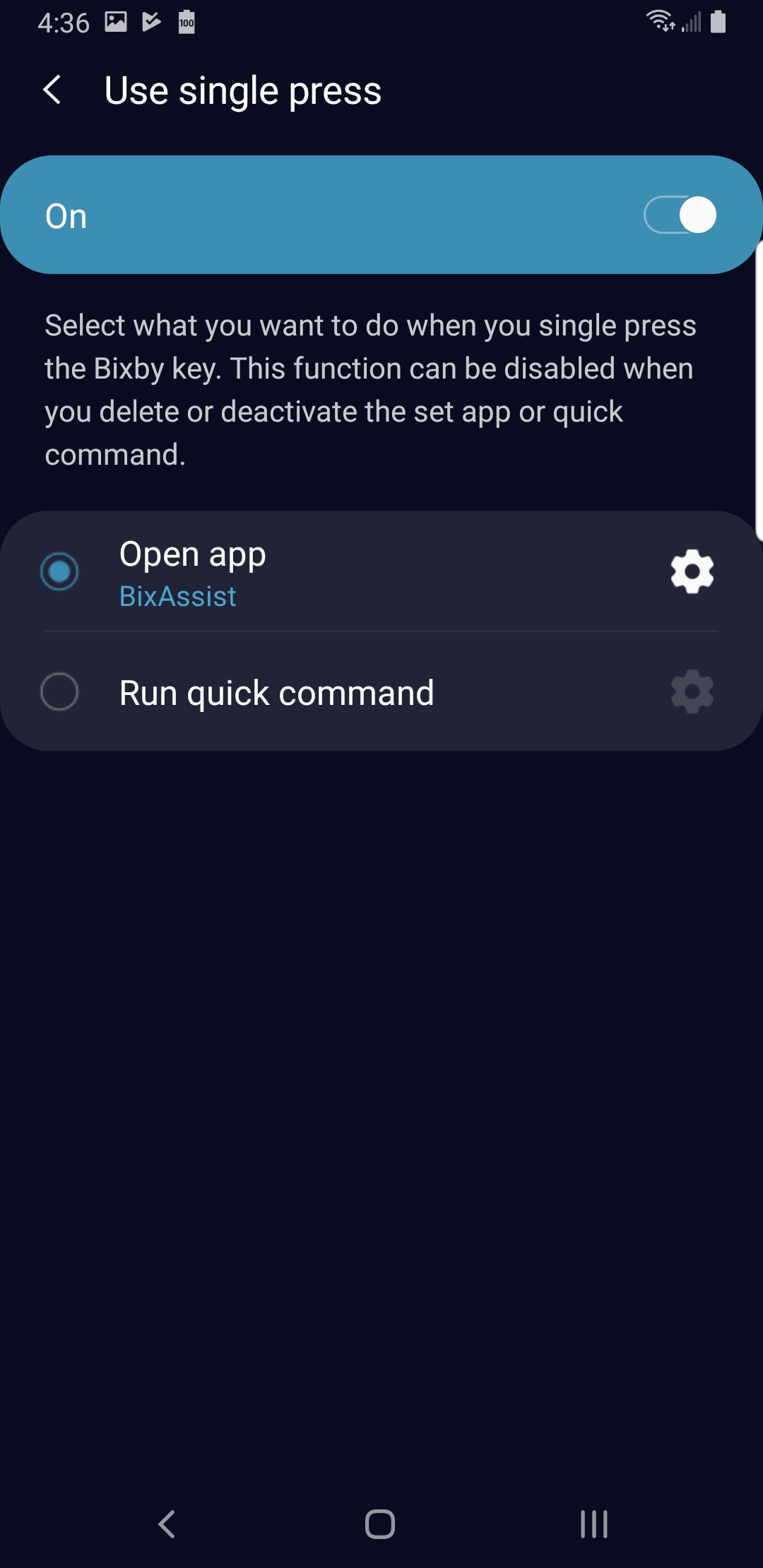
Task: Turn off the single press toggle
Action: coord(680,215)
